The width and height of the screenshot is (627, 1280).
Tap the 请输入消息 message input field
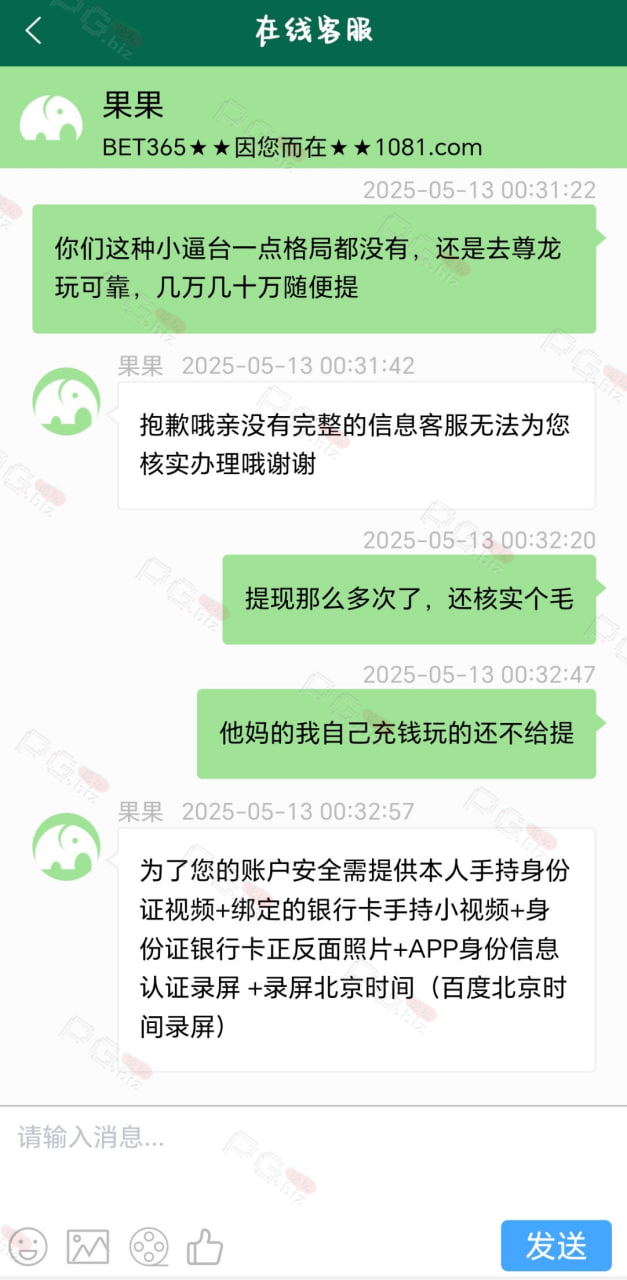pyautogui.click(x=313, y=1158)
